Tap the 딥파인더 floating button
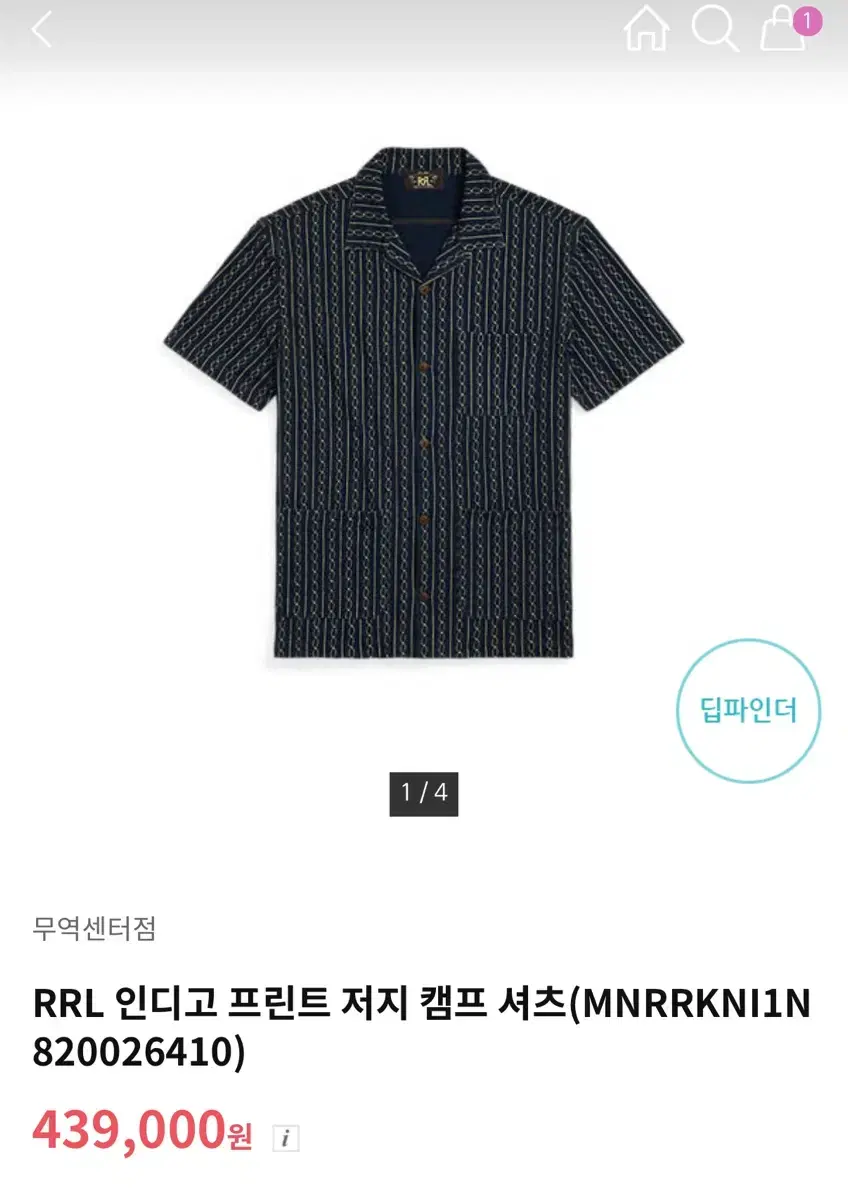 pyautogui.click(x=749, y=711)
